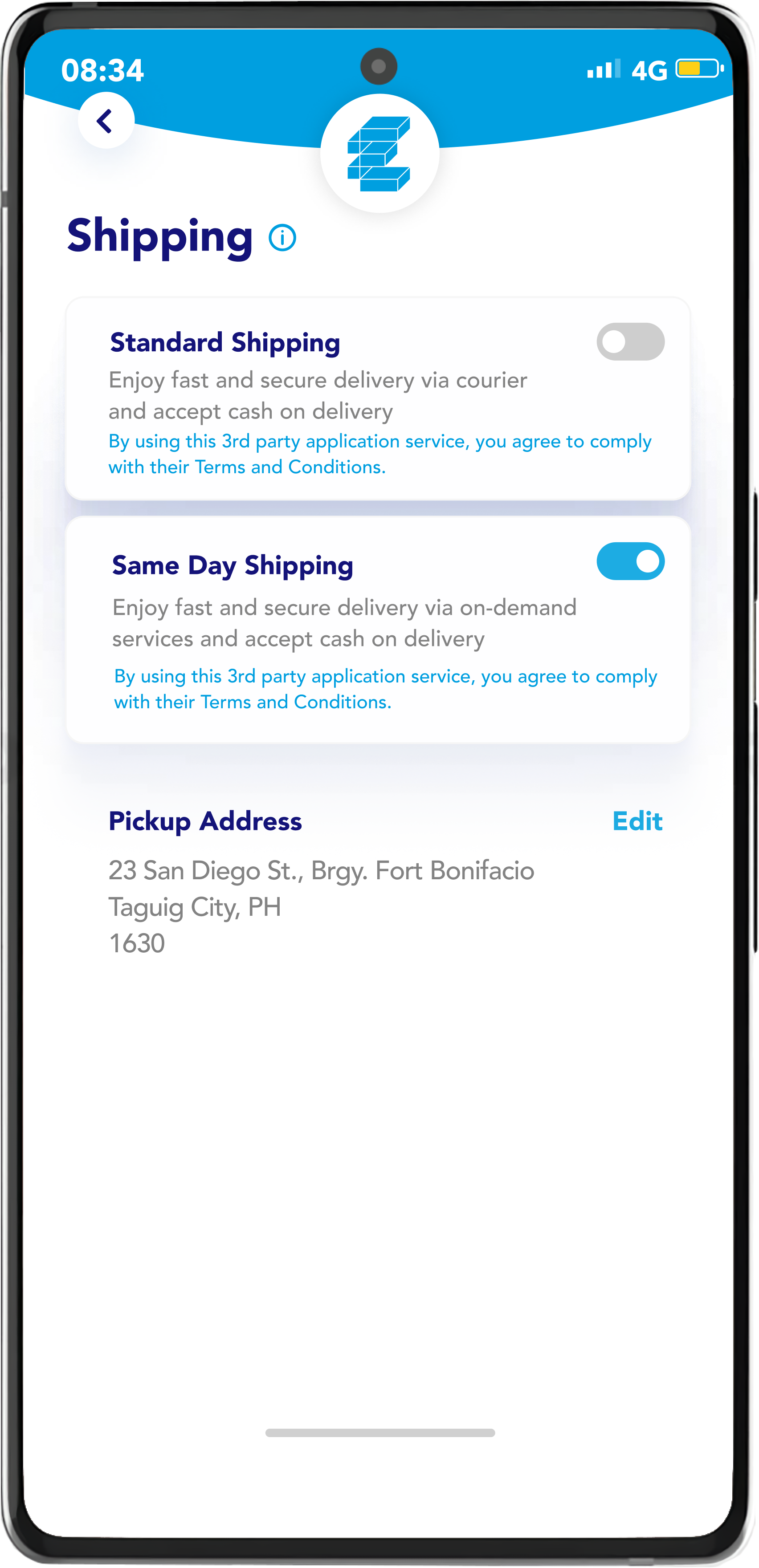The image size is (759, 1568).
Task: Go back using the arrow button
Action: pyautogui.click(x=106, y=121)
